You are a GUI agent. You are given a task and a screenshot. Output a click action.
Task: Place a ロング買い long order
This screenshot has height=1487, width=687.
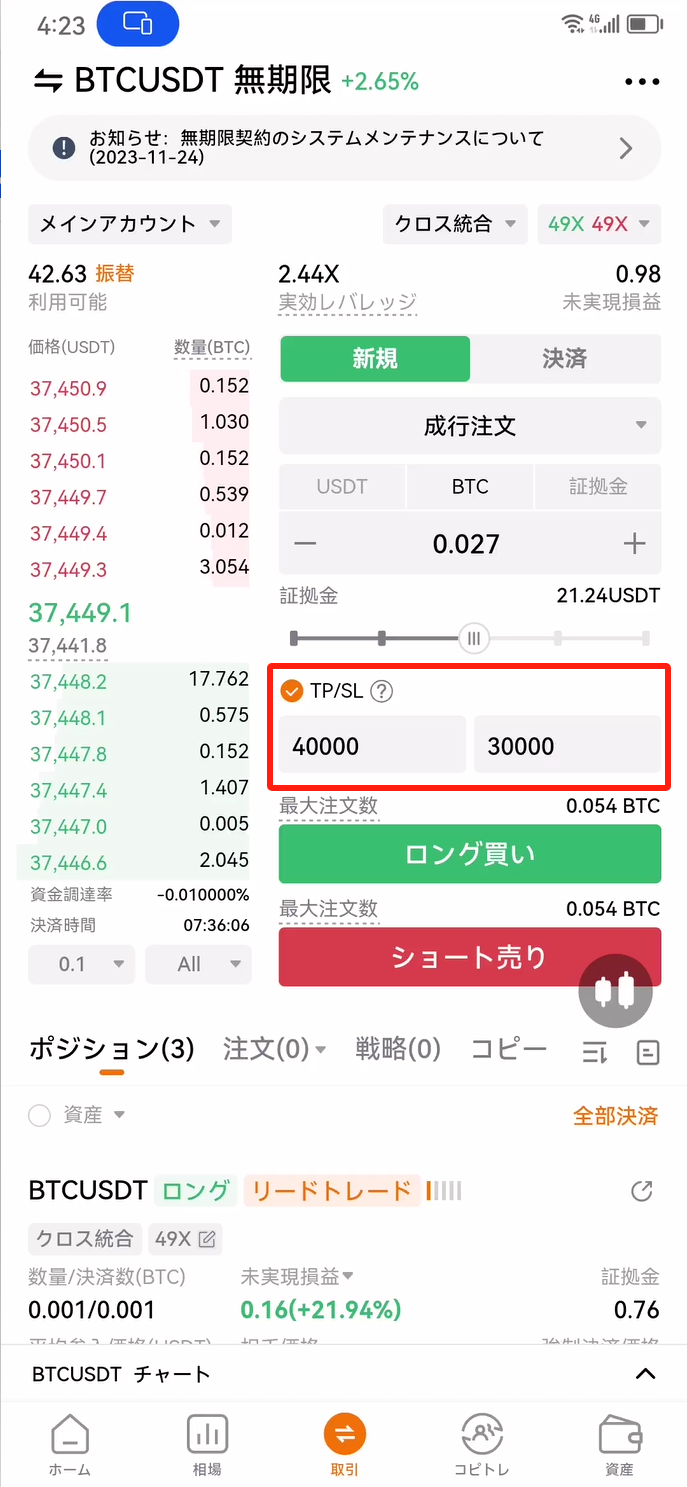tap(470, 854)
